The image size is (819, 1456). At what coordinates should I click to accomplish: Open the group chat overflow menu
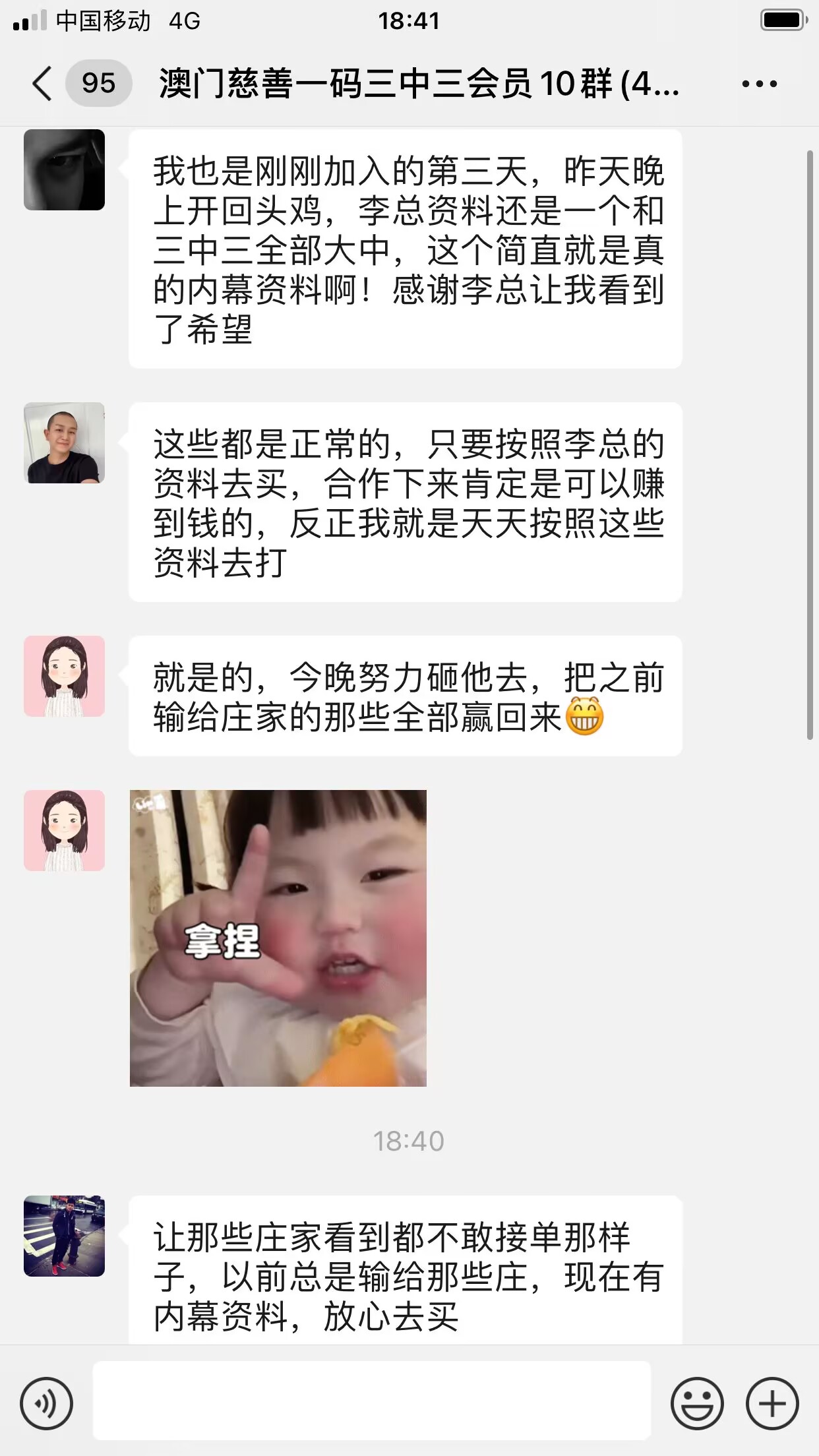coord(759,84)
